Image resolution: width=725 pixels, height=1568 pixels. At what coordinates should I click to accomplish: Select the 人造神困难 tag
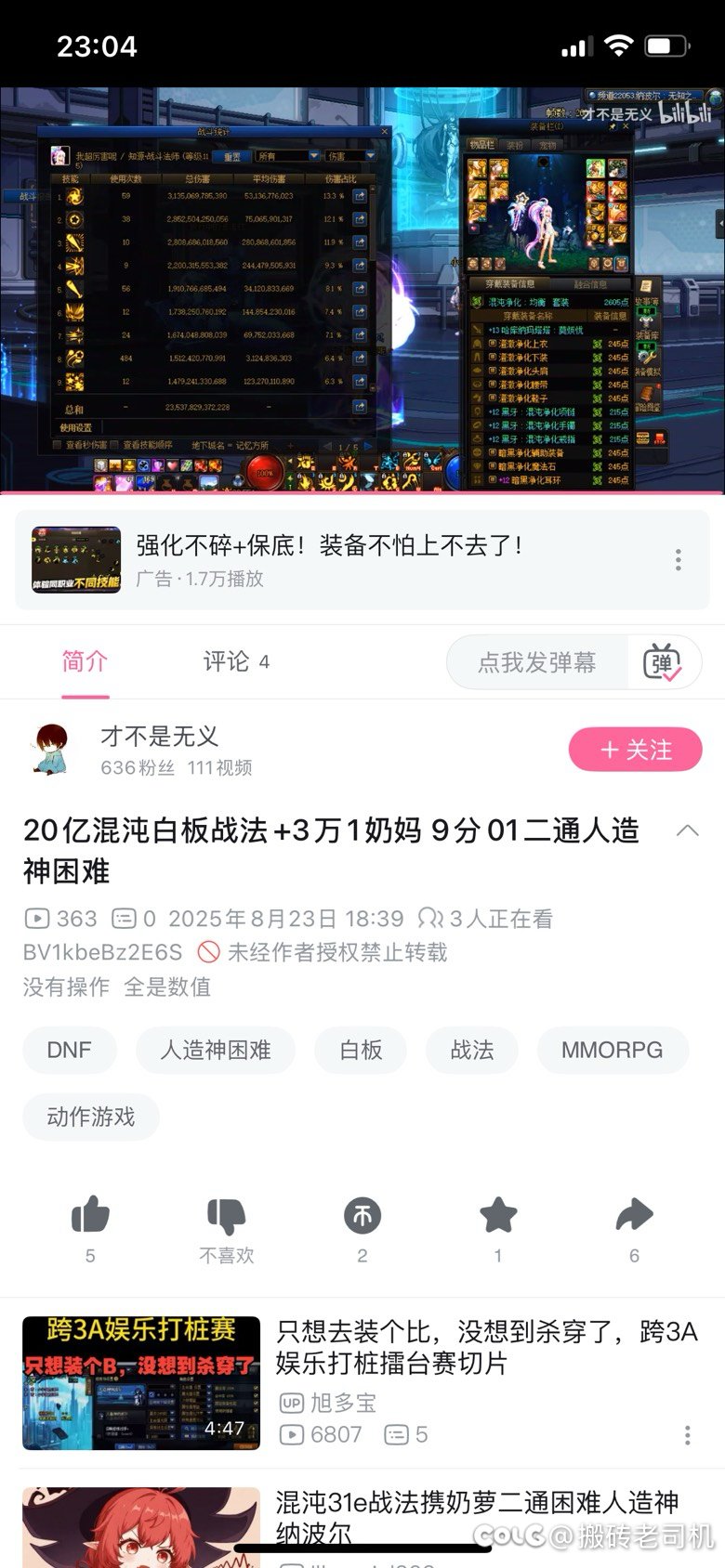coord(216,1050)
